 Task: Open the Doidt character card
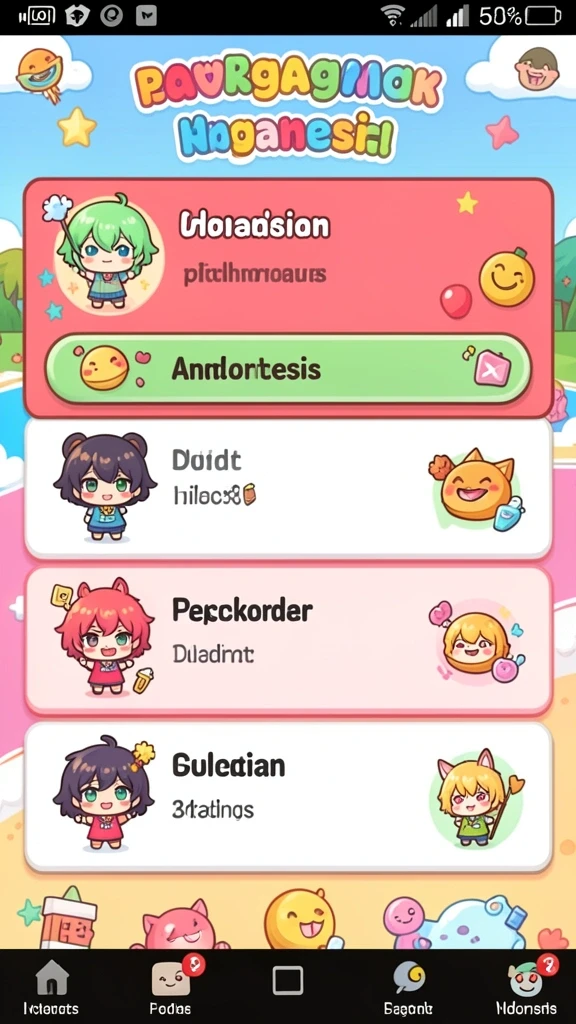tap(288, 488)
